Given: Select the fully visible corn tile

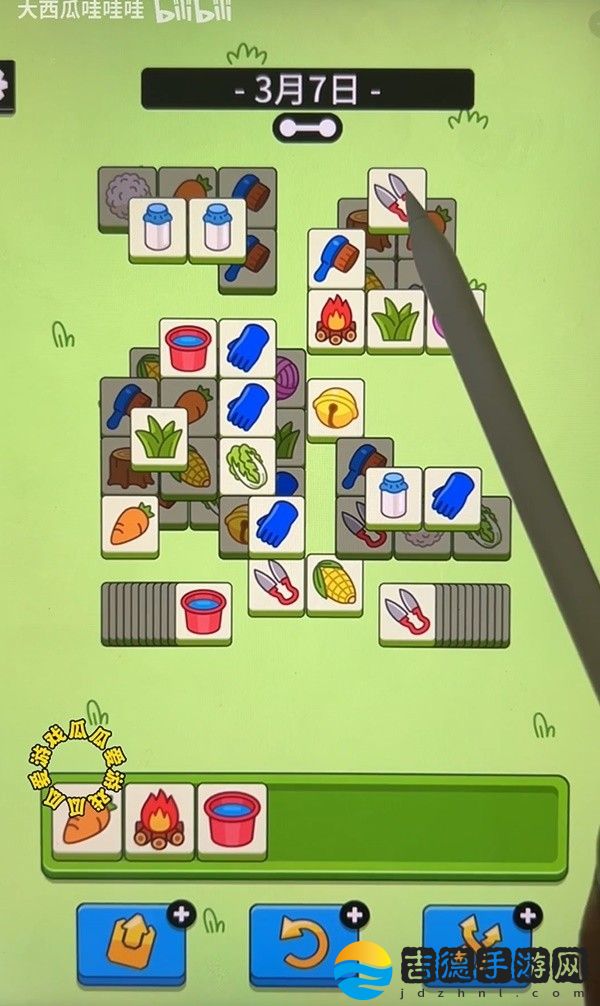Looking at the screenshot, I should pyautogui.click(x=334, y=583).
